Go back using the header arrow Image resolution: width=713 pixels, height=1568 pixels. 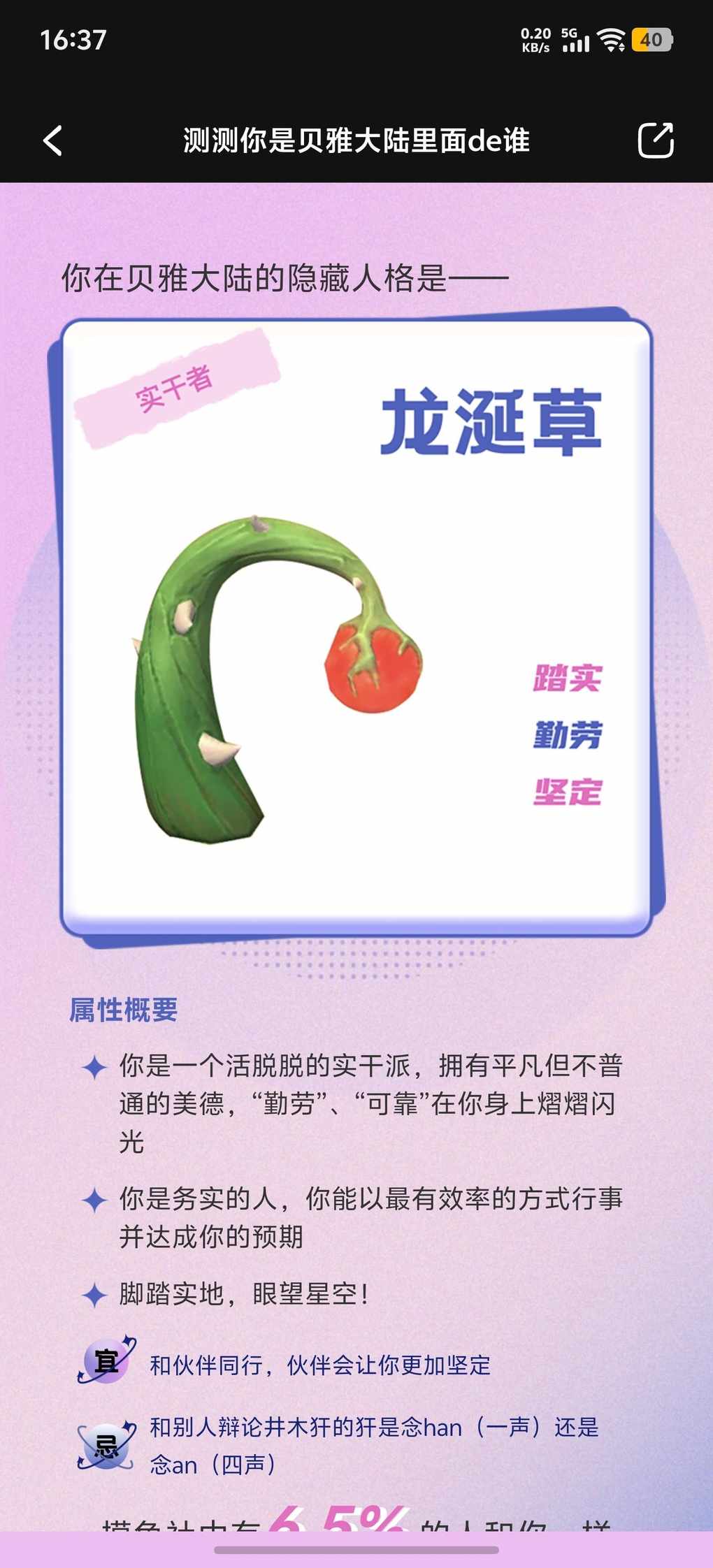53,140
